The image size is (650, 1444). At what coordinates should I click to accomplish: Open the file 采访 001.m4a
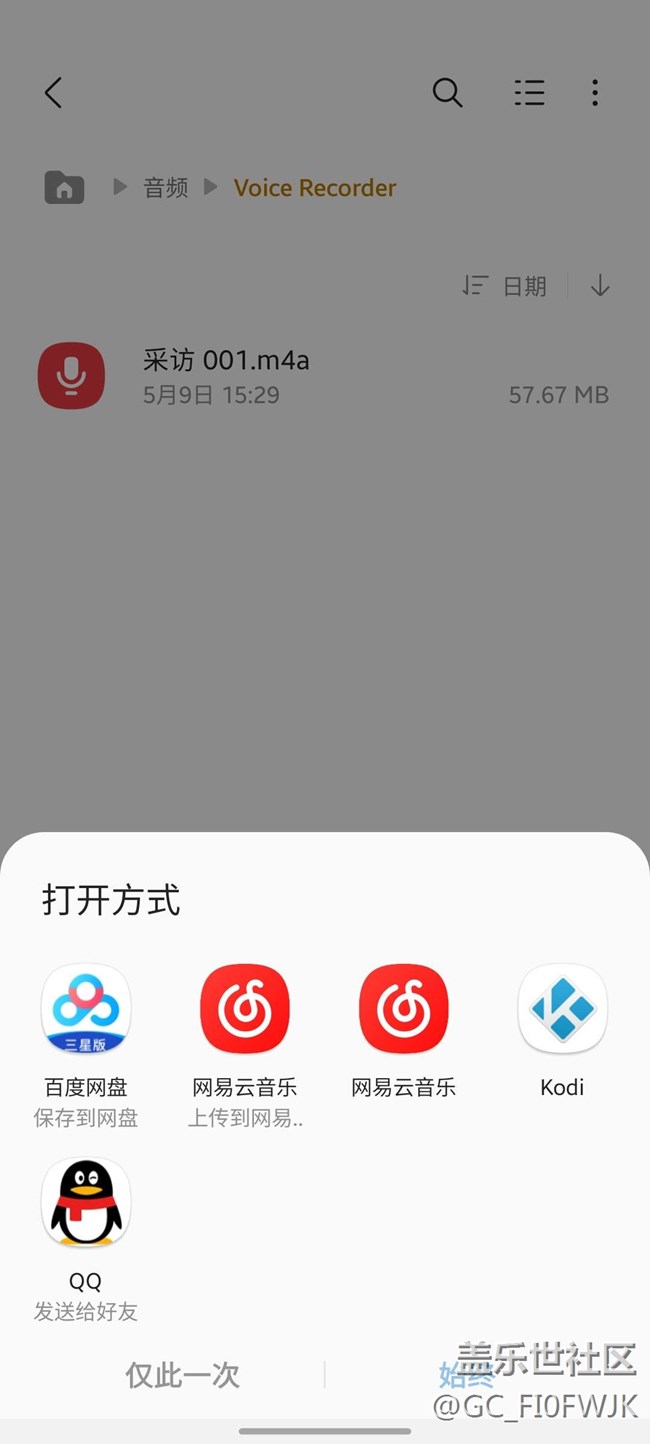325,376
